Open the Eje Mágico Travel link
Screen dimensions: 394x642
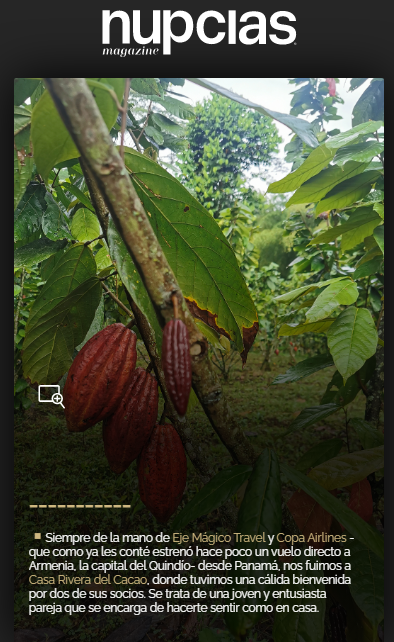coord(219,538)
